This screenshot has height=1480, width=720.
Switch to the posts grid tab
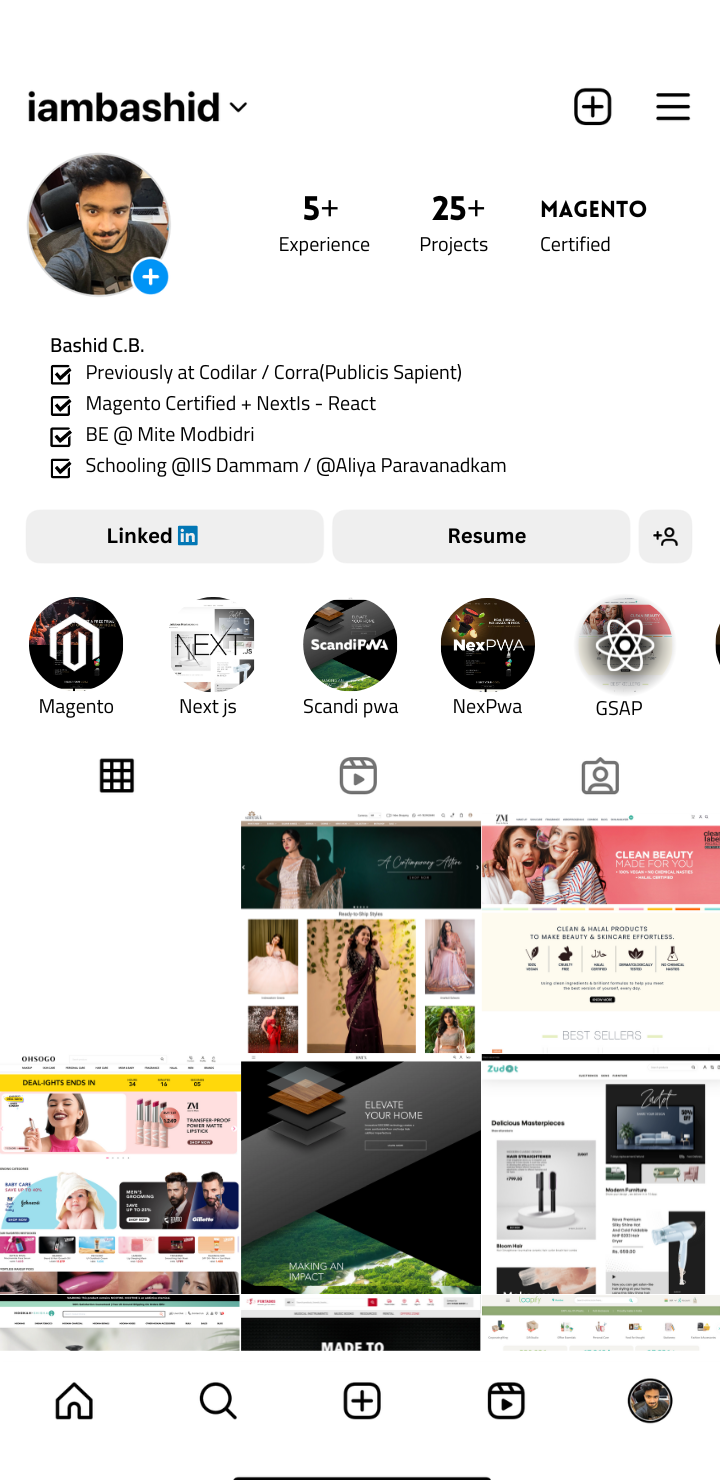tap(117, 776)
